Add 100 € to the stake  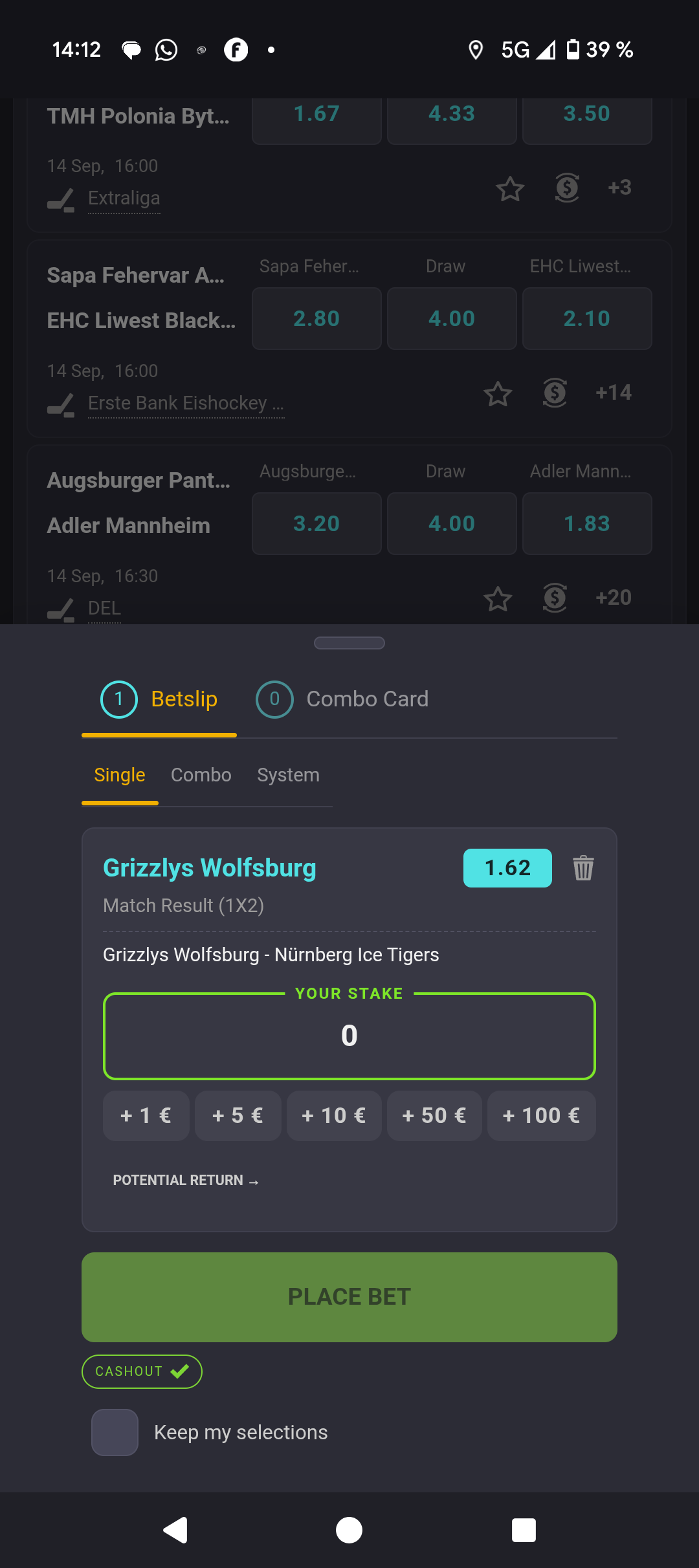click(x=541, y=1116)
